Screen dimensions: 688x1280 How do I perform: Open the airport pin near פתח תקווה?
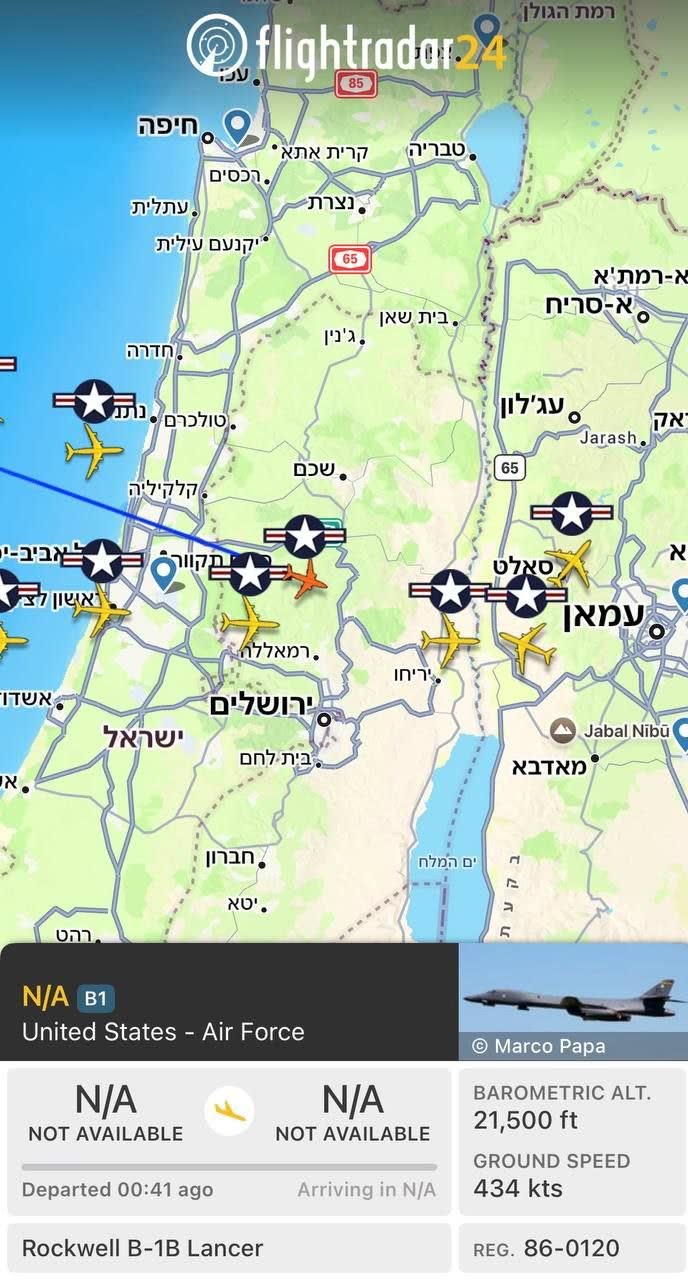click(x=164, y=574)
